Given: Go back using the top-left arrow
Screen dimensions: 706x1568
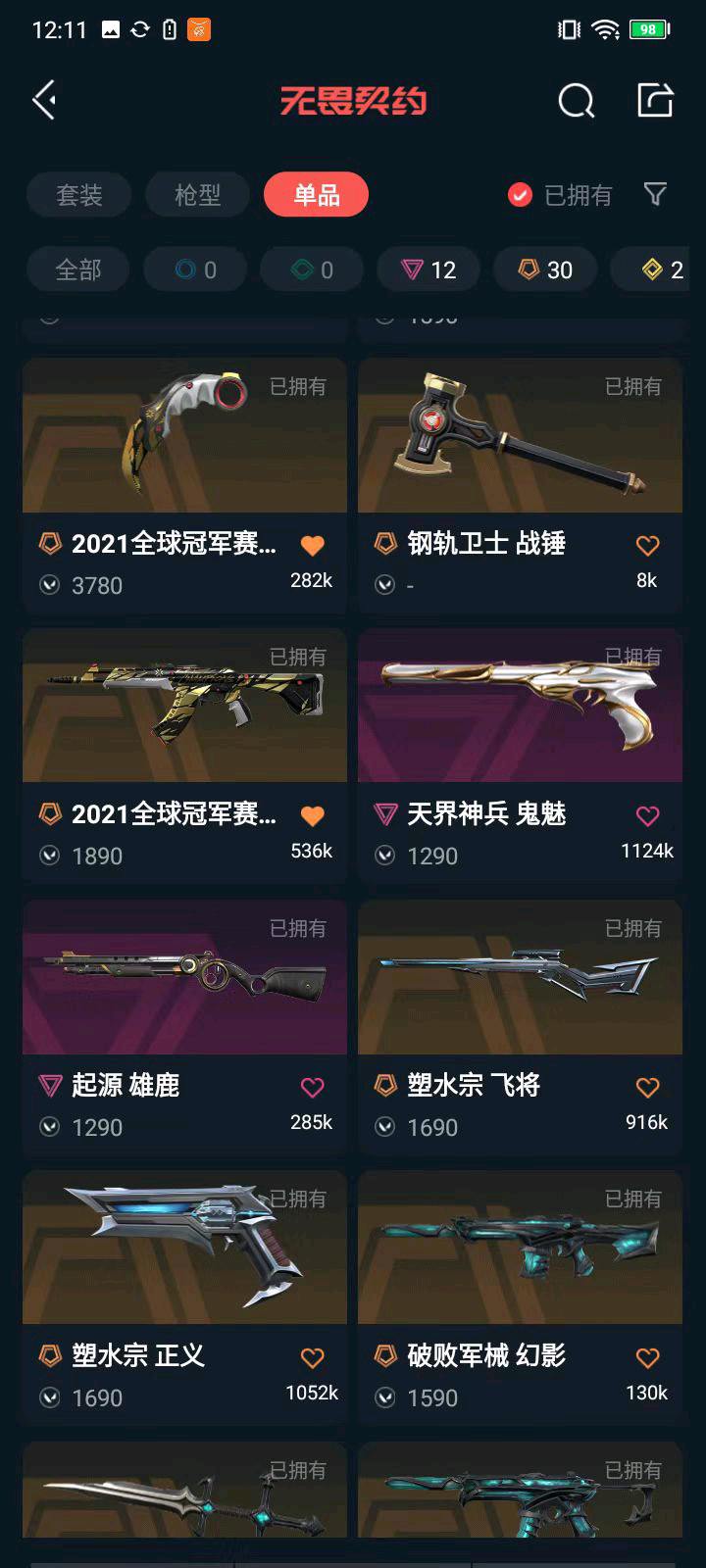Looking at the screenshot, I should click(x=44, y=100).
